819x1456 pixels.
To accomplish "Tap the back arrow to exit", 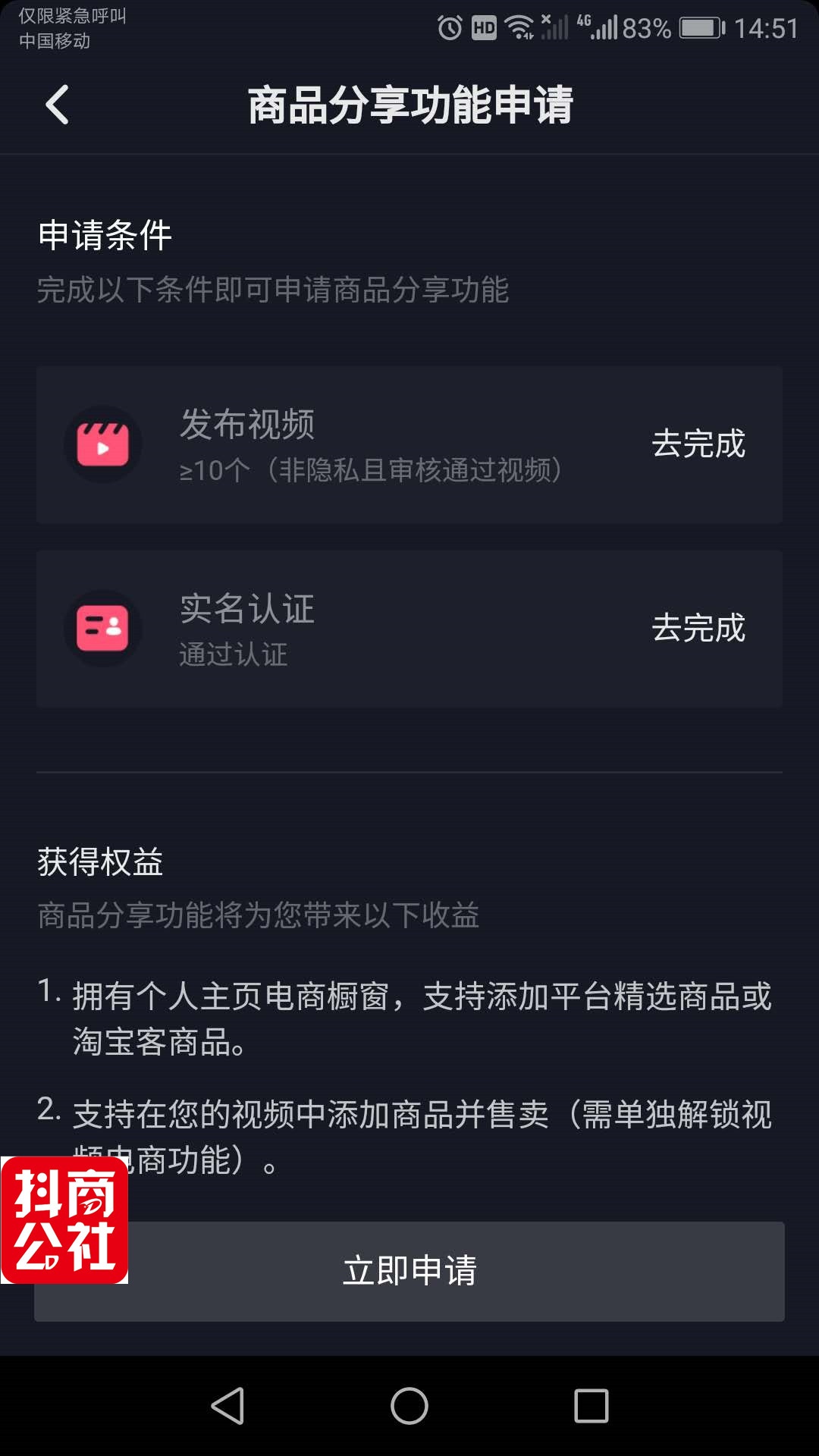I will [x=57, y=106].
